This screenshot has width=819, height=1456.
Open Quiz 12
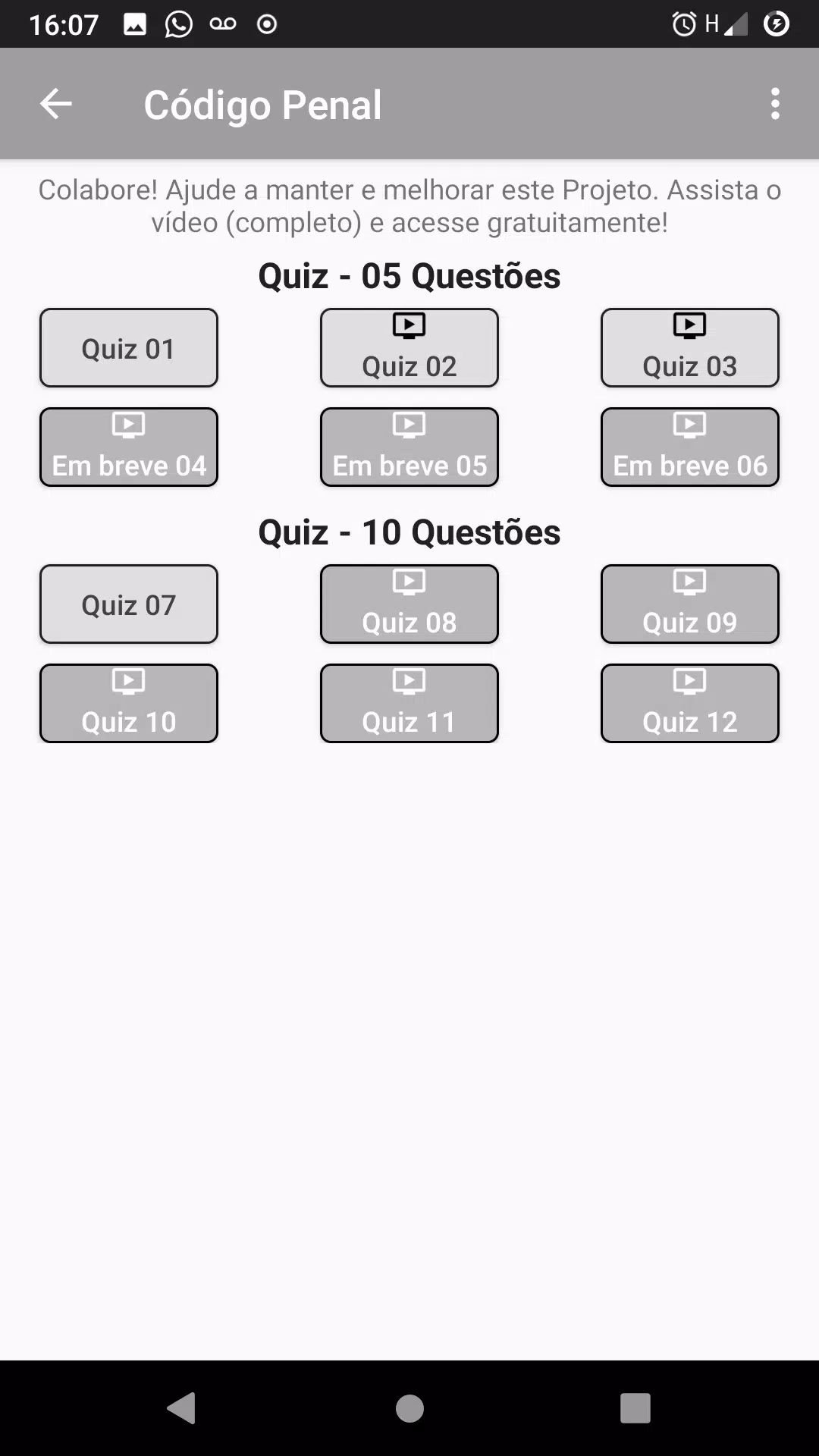[x=690, y=704]
